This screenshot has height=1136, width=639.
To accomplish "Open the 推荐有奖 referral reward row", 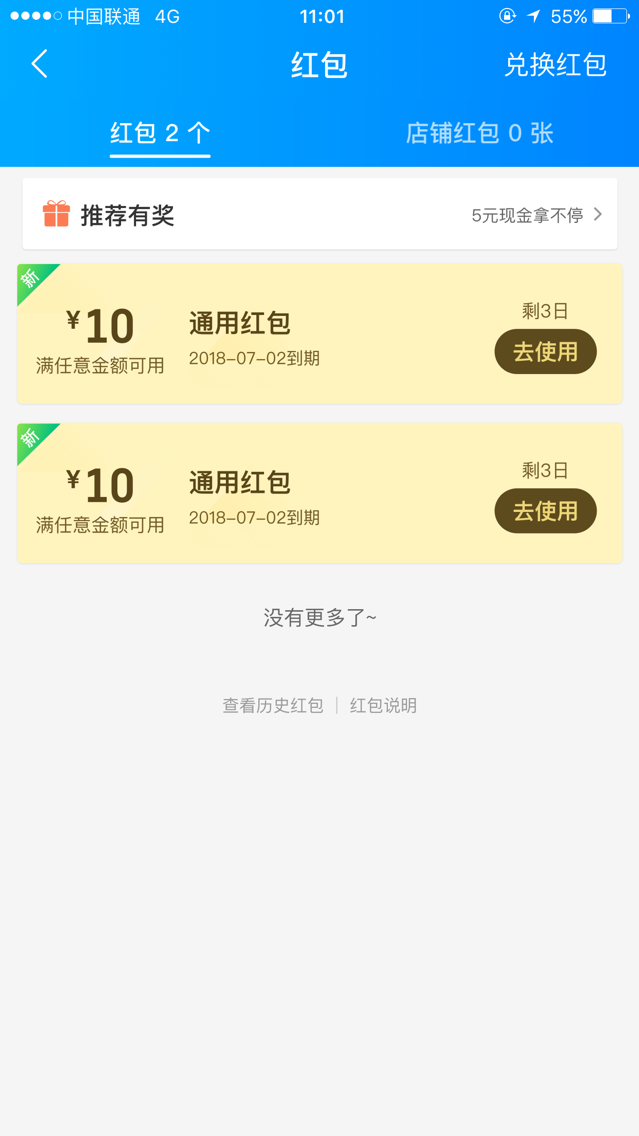I will tap(320, 214).
